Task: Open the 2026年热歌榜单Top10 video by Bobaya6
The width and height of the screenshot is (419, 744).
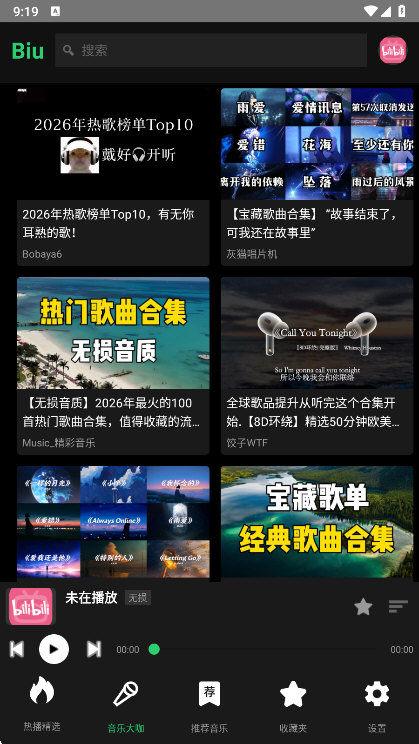Action: click(113, 177)
